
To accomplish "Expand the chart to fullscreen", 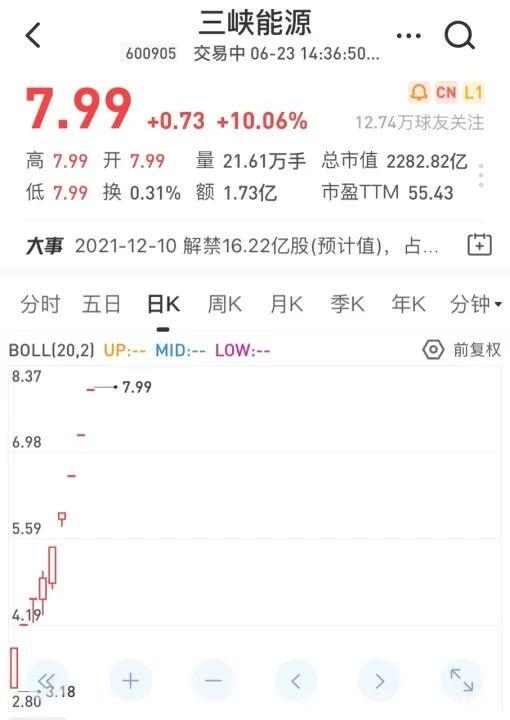I will pos(461,681).
